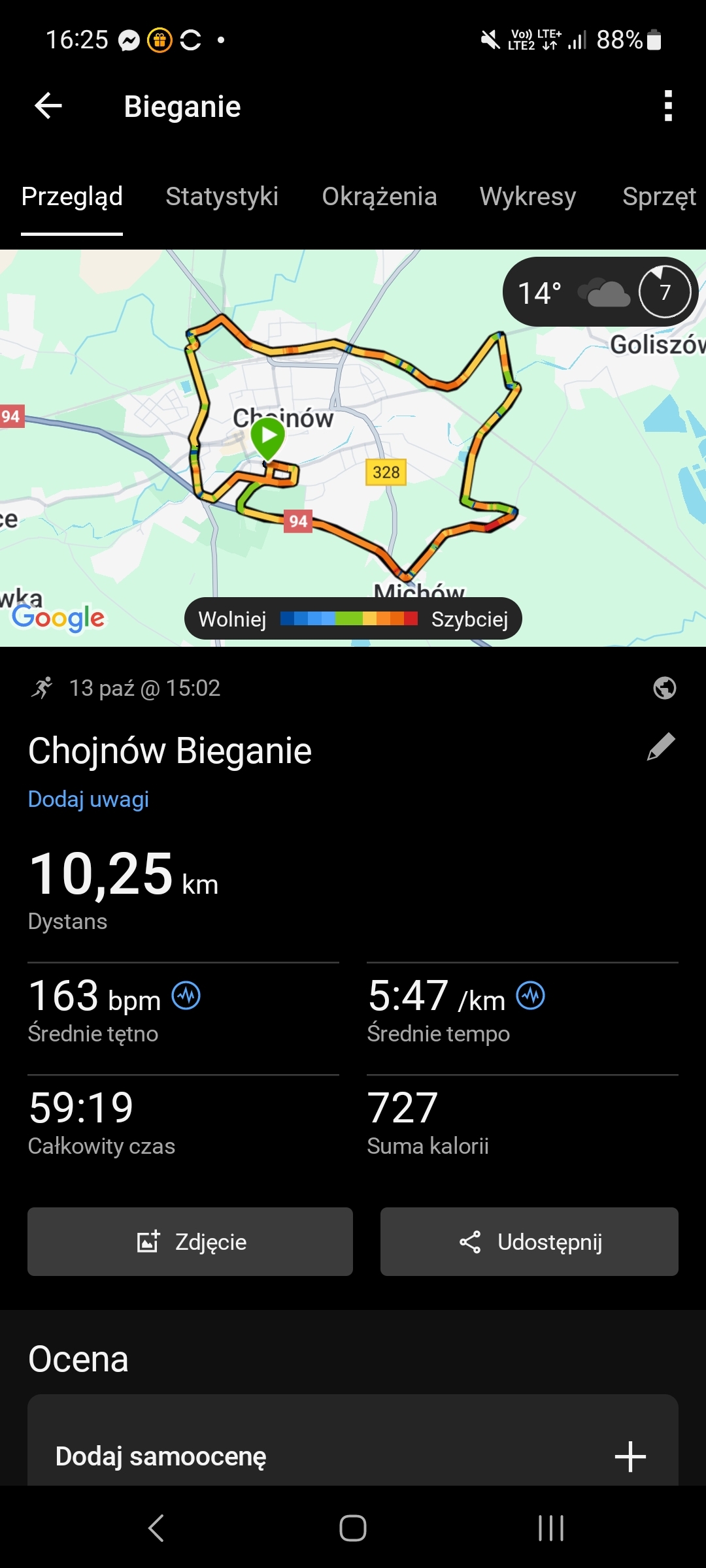The height and width of the screenshot is (1568, 706).
Task: Open the 14° weather details widget
Action: tap(600, 292)
